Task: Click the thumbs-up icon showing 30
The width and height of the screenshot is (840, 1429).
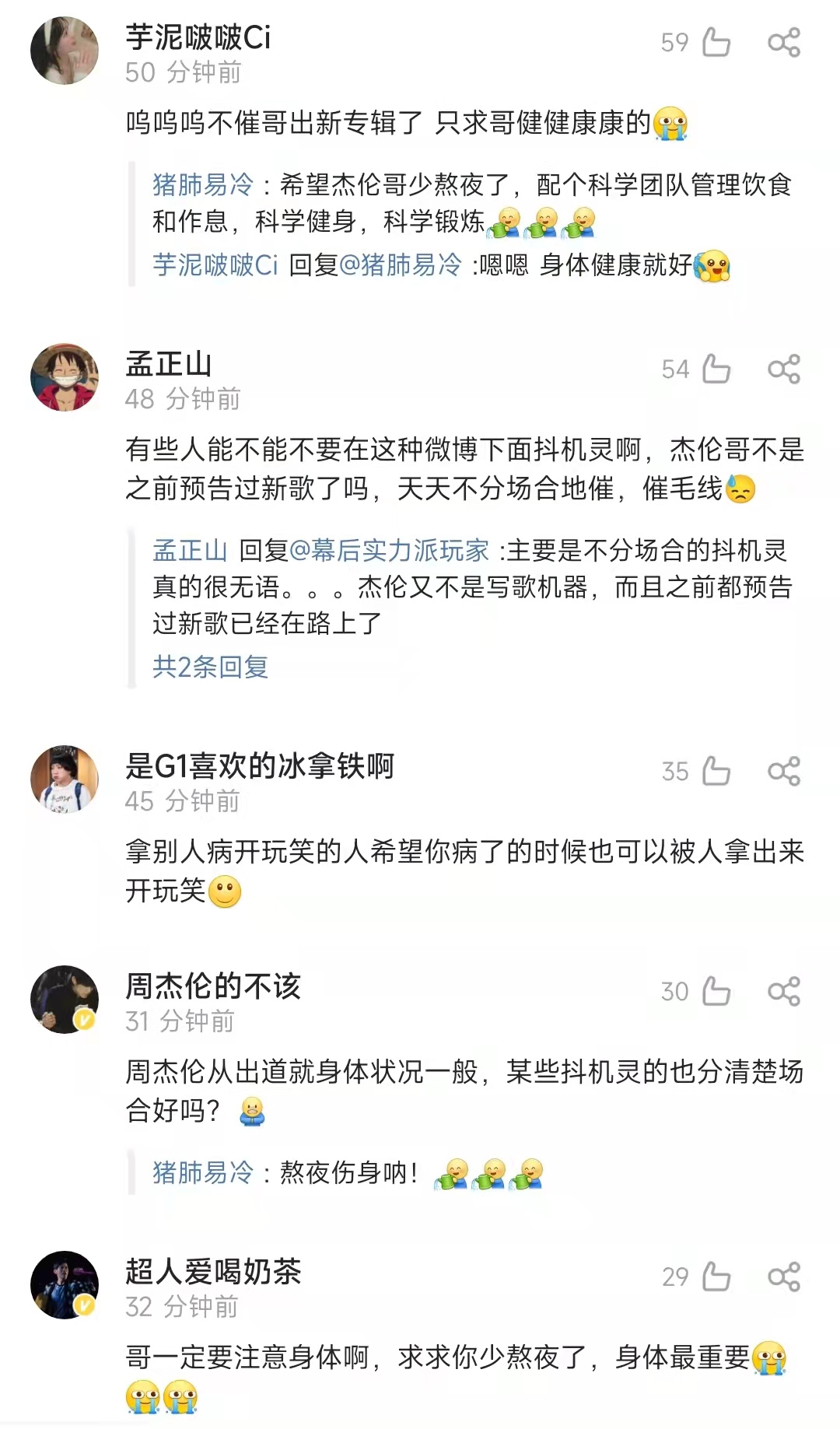Action: click(712, 993)
